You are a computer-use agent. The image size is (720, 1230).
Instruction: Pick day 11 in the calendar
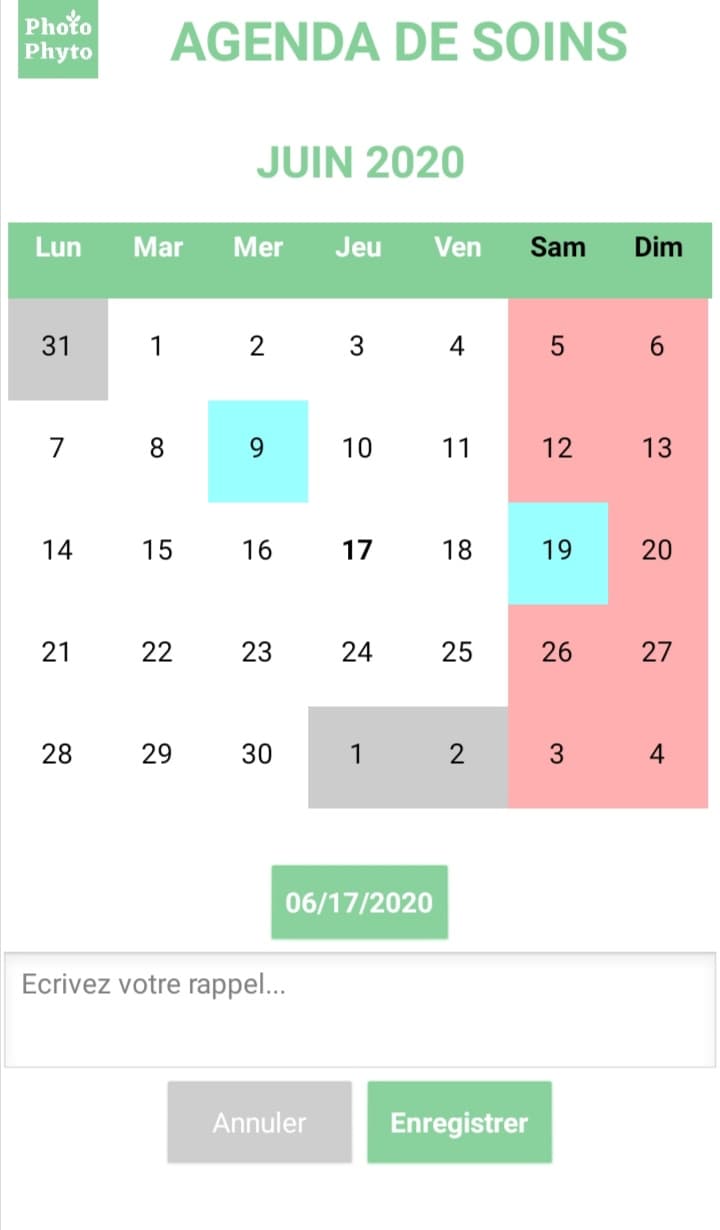click(x=458, y=451)
